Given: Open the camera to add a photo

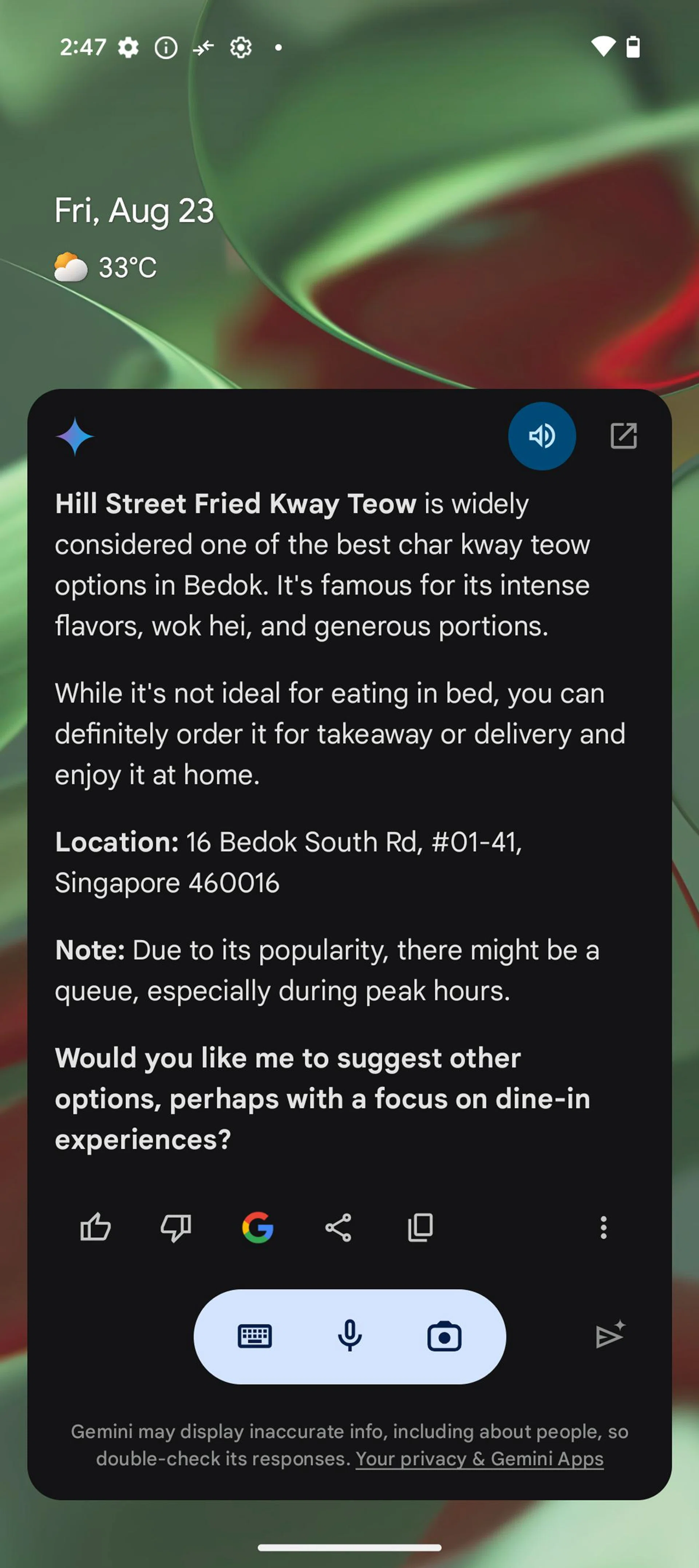Looking at the screenshot, I should pyautogui.click(x=445, y=1336).
